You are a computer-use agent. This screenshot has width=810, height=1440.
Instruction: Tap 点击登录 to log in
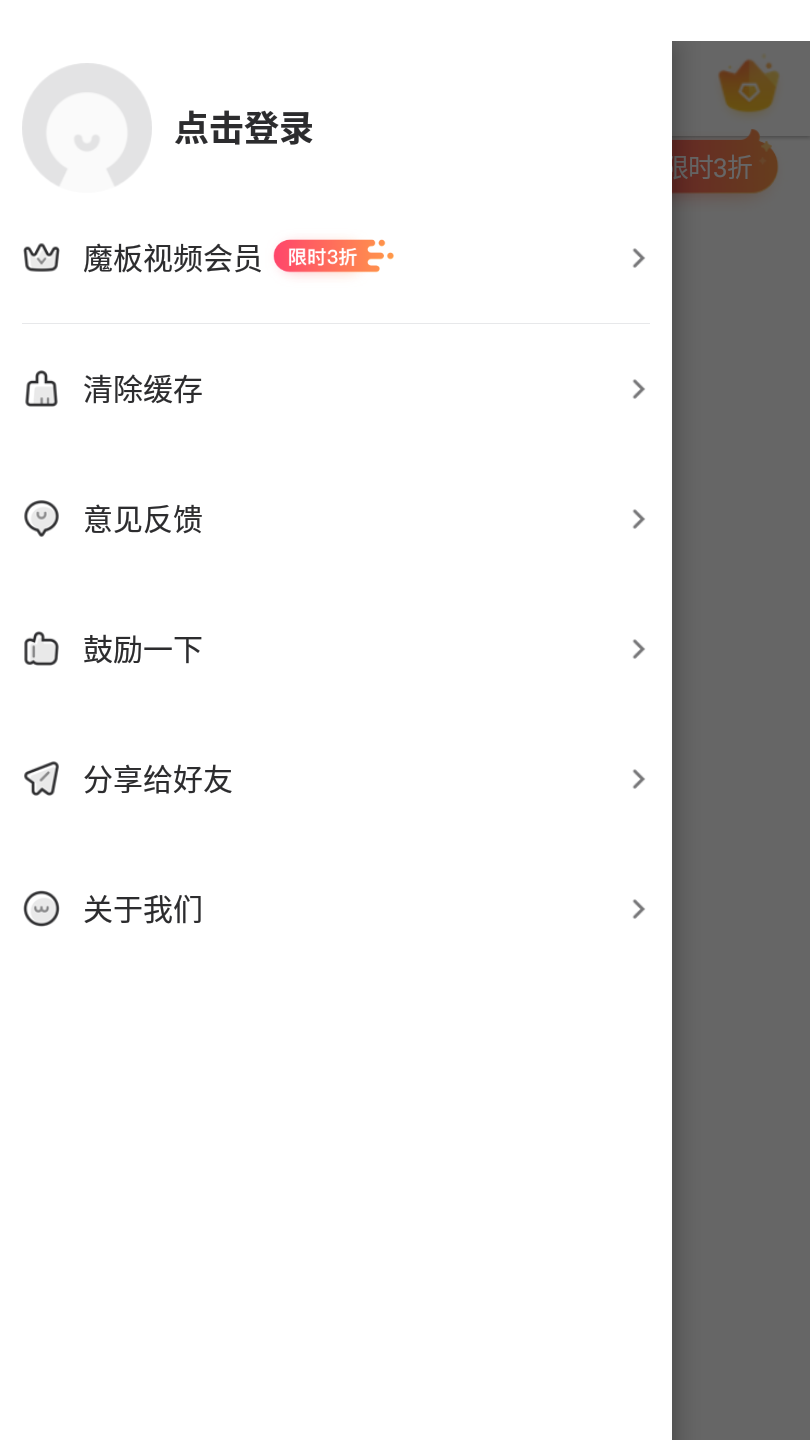(x=244, y=129)
